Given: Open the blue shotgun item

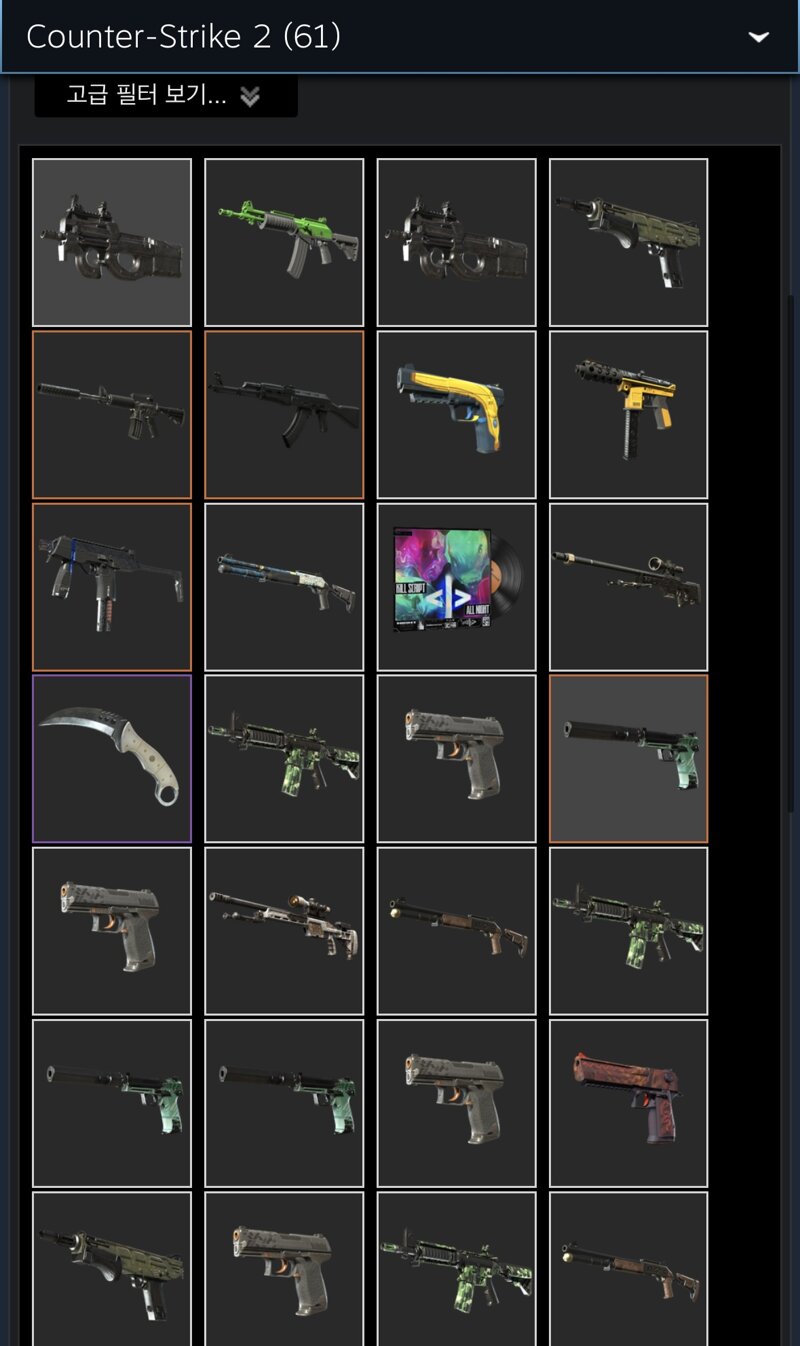Looking at the screenshot, I should tap(284, 587).
